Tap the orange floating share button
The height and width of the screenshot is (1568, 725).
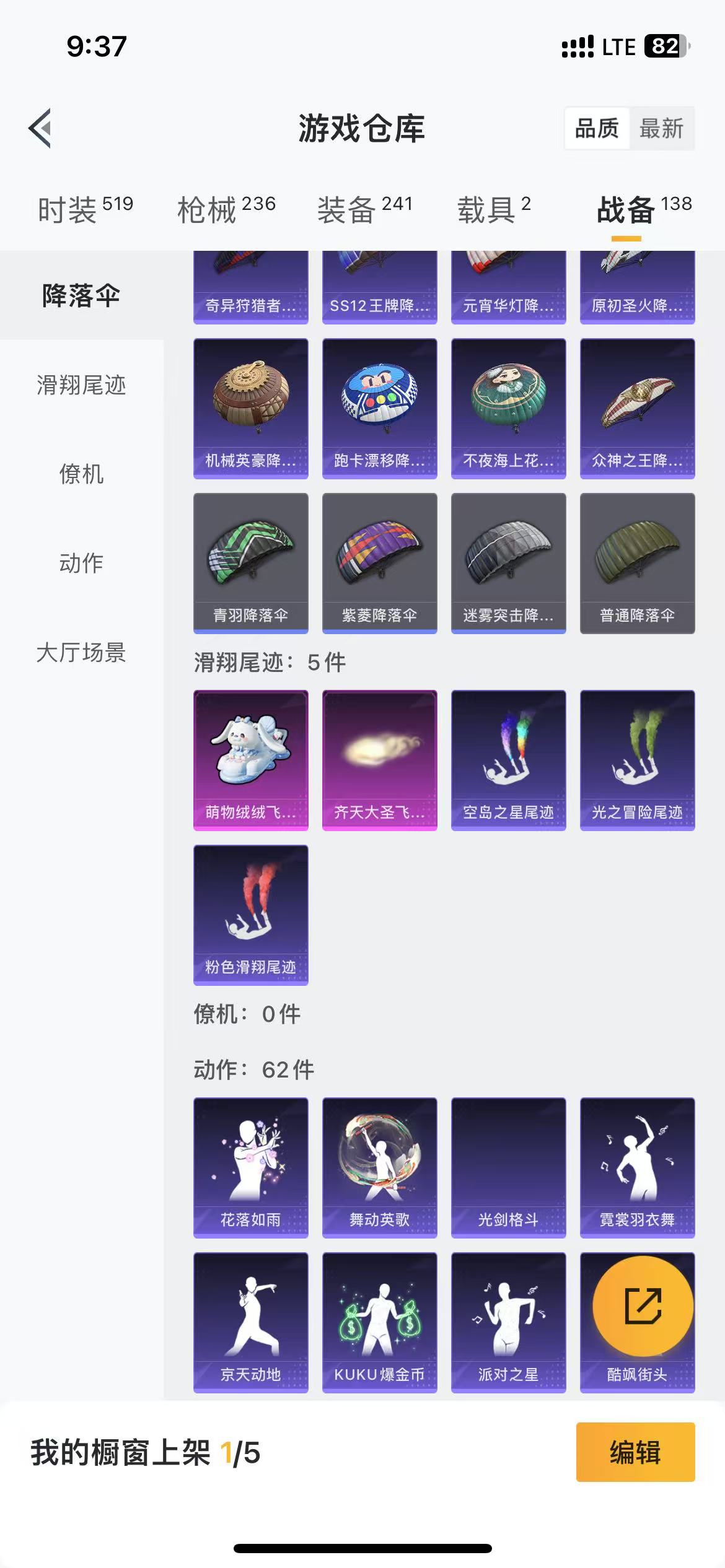tap(643, 1306)
